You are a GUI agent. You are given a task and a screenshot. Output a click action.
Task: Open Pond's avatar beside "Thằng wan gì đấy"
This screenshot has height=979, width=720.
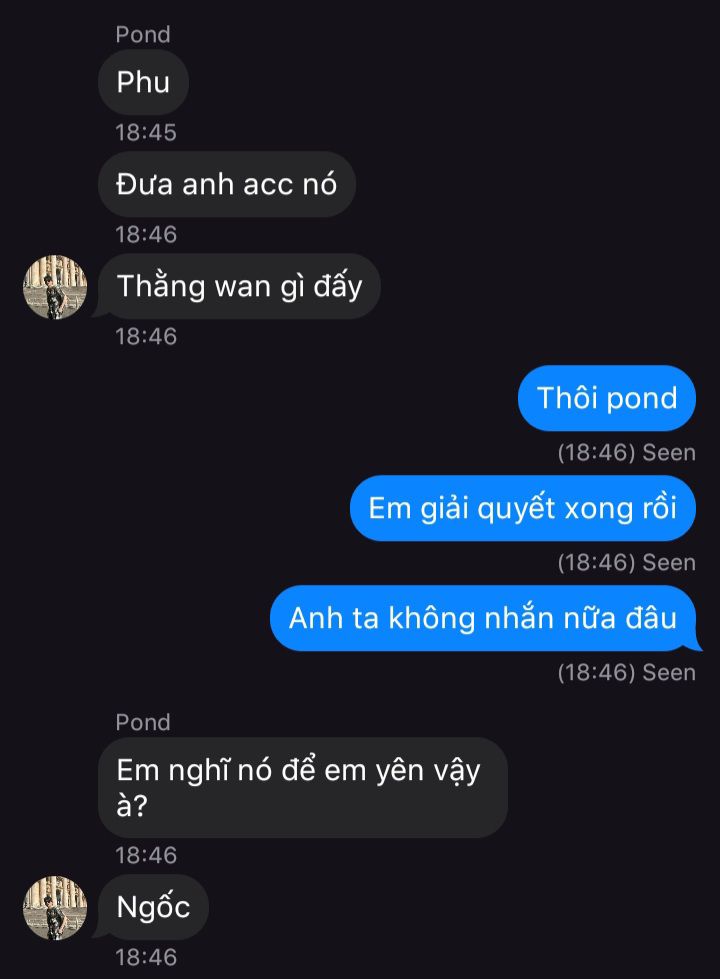coord(55,287)
